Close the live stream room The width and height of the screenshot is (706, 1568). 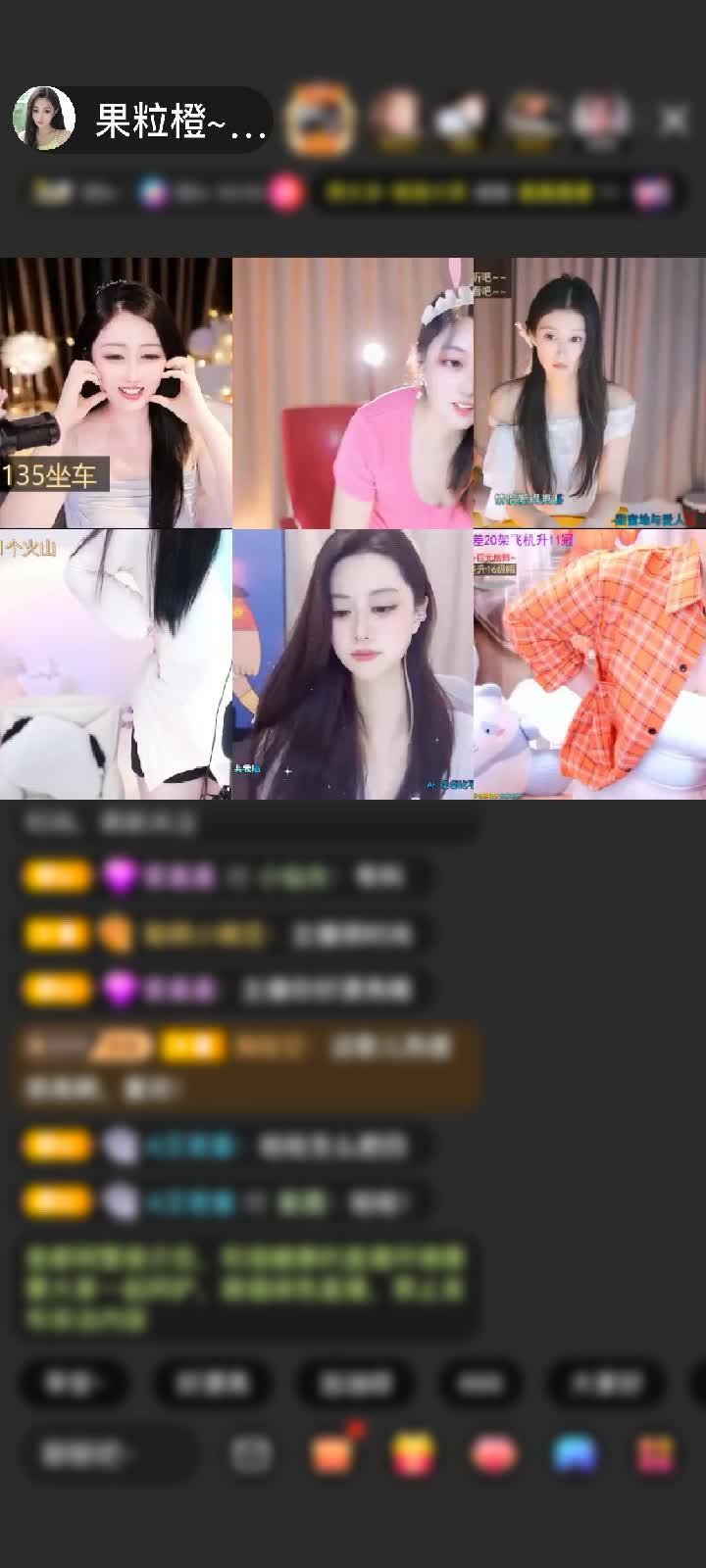click(x=674, y=121)
